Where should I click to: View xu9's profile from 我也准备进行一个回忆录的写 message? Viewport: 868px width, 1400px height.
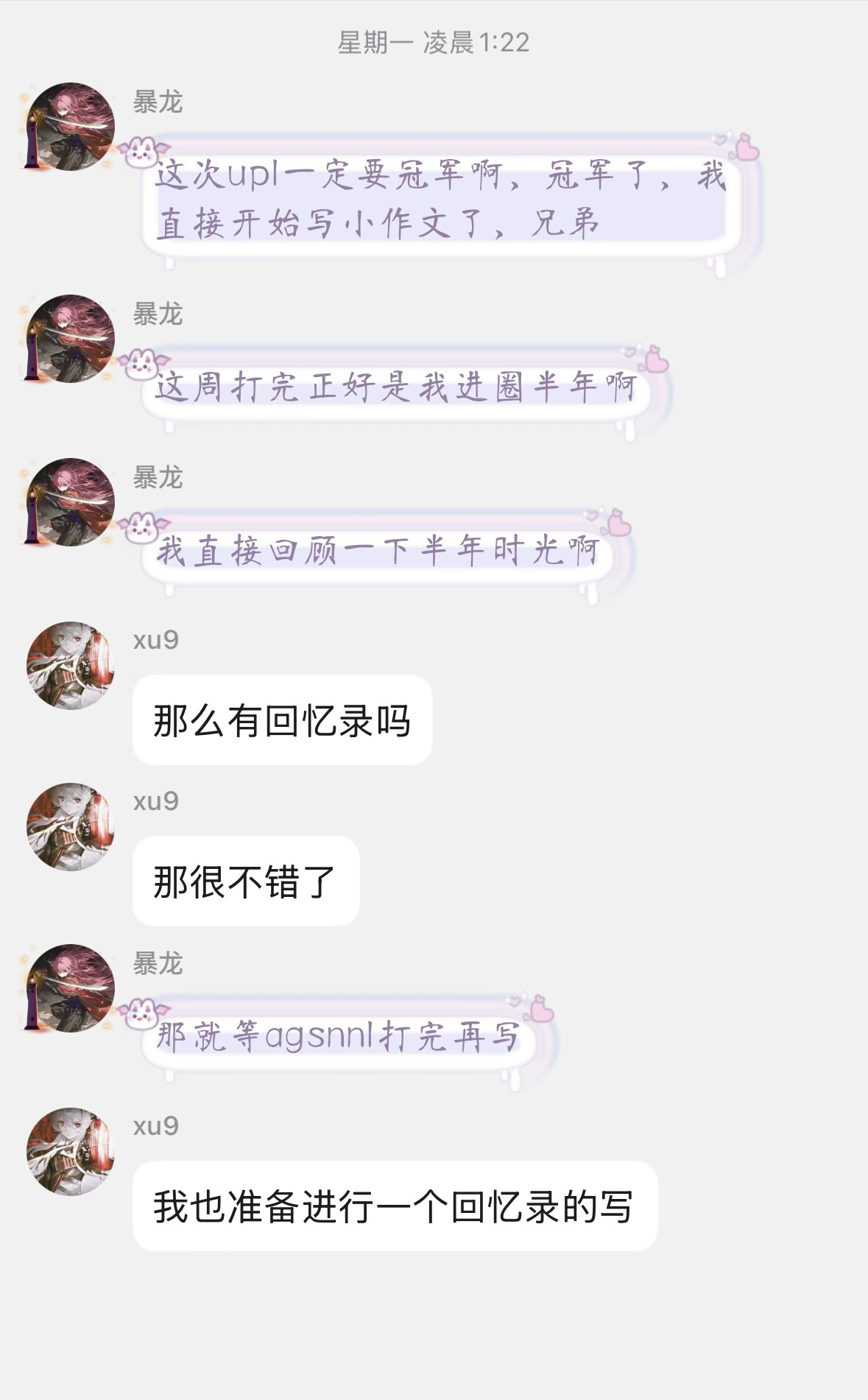tap(71, 1152)
